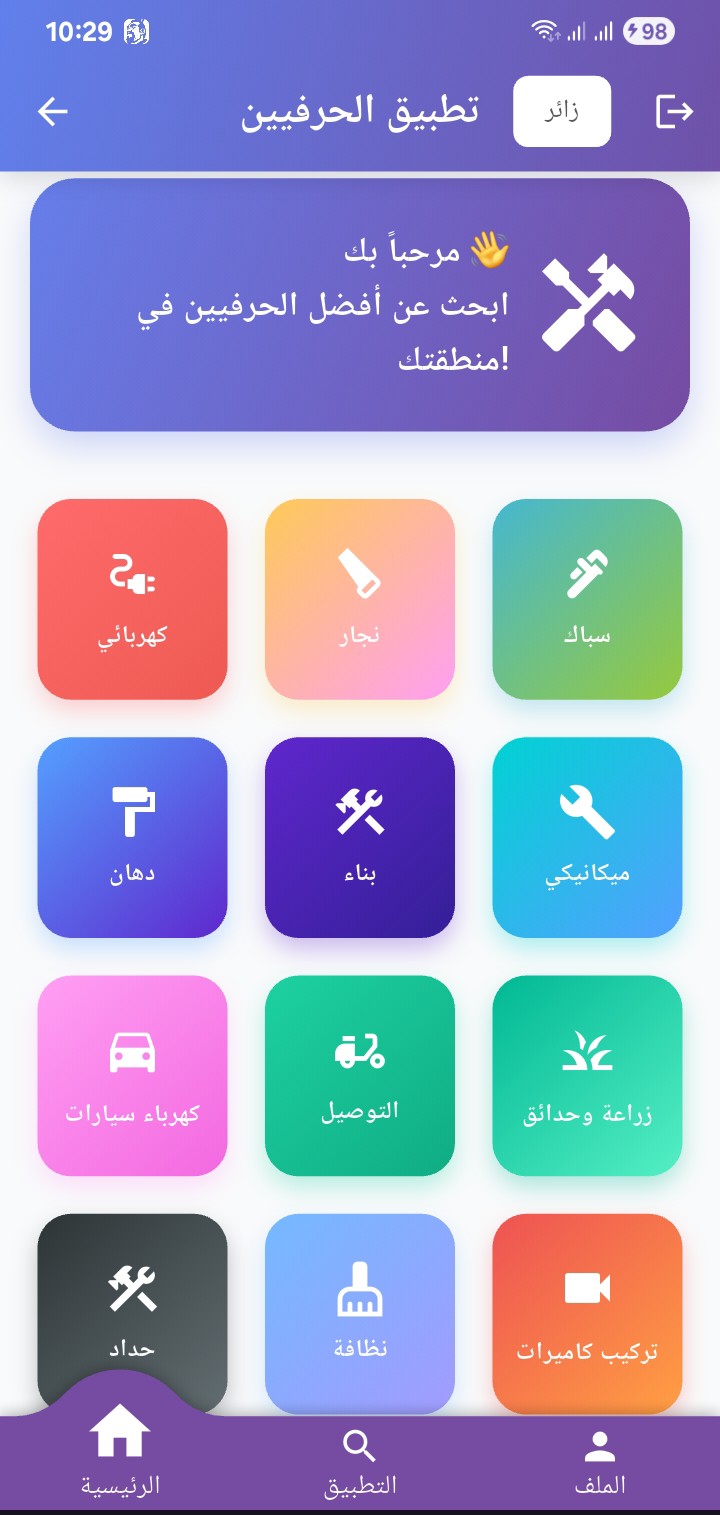This screenshot has width=720, height=1515.
Task: Switch to the التطبيق search tab
Action: pyautogui.click(x=360, y=1462)
